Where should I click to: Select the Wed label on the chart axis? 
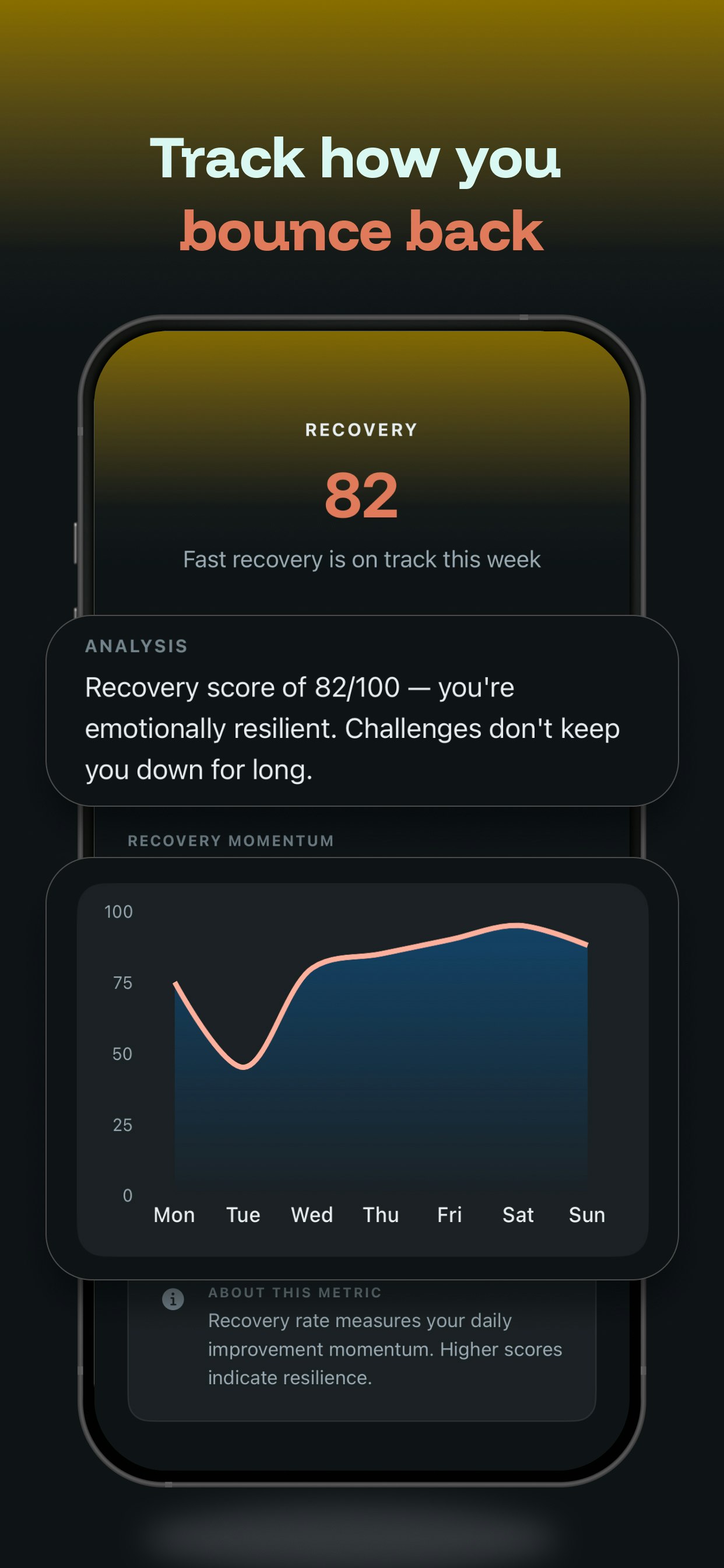click(x=311, y=1215)
